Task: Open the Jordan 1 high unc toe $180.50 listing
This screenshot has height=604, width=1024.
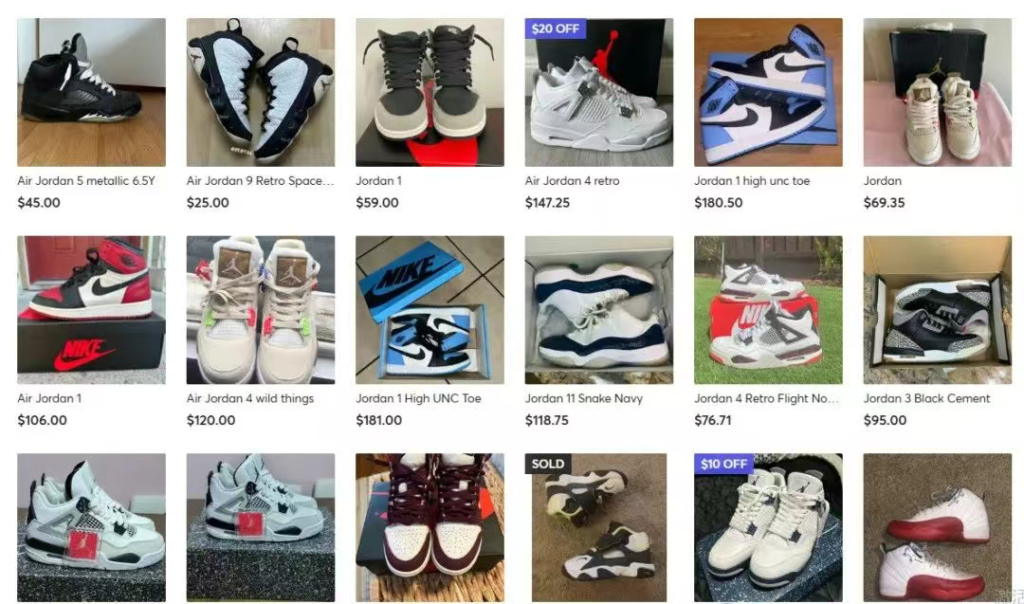Action: pyautogui.click(x=768, y=92)
